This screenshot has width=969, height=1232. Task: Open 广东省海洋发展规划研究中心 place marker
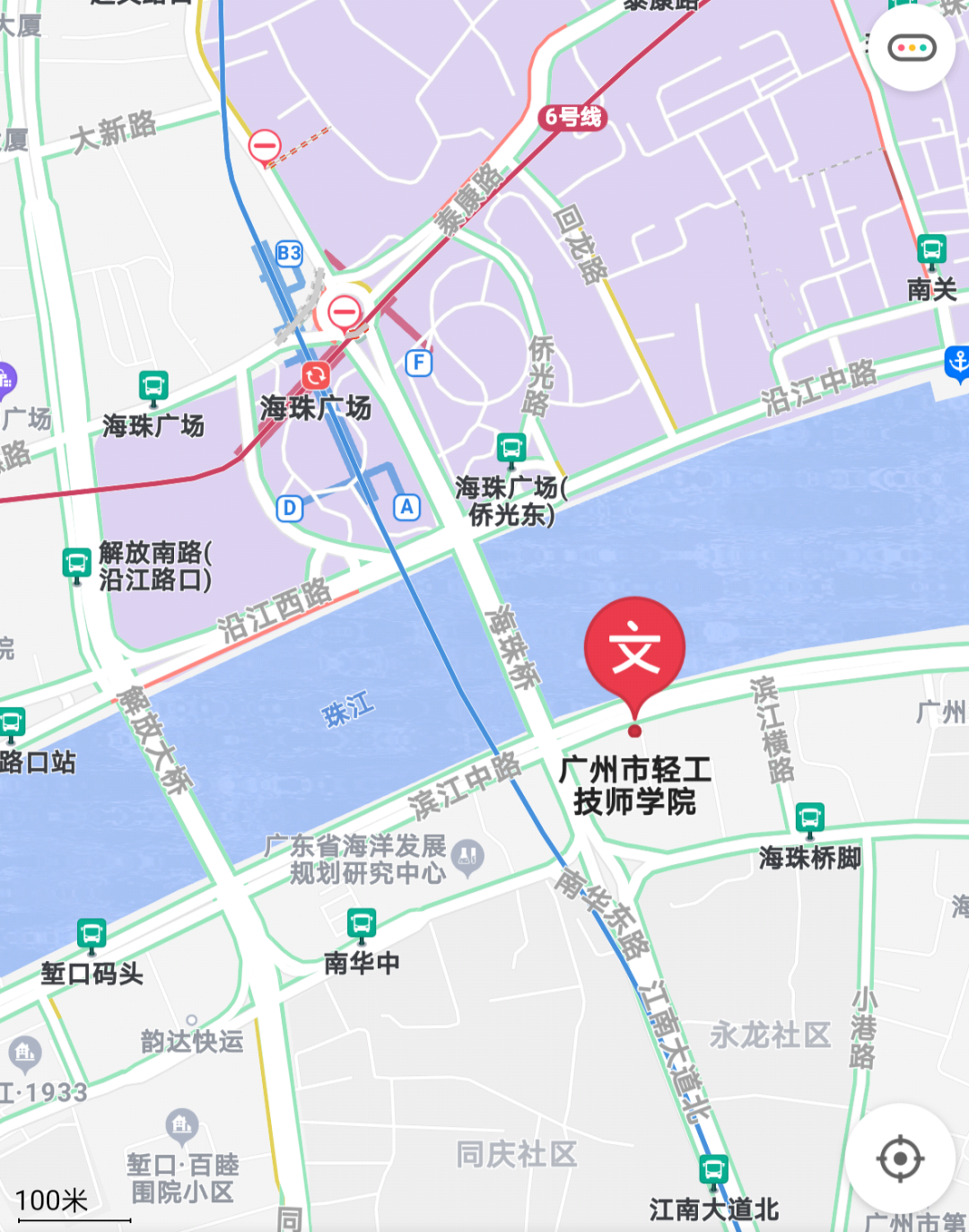click(467, 856)
